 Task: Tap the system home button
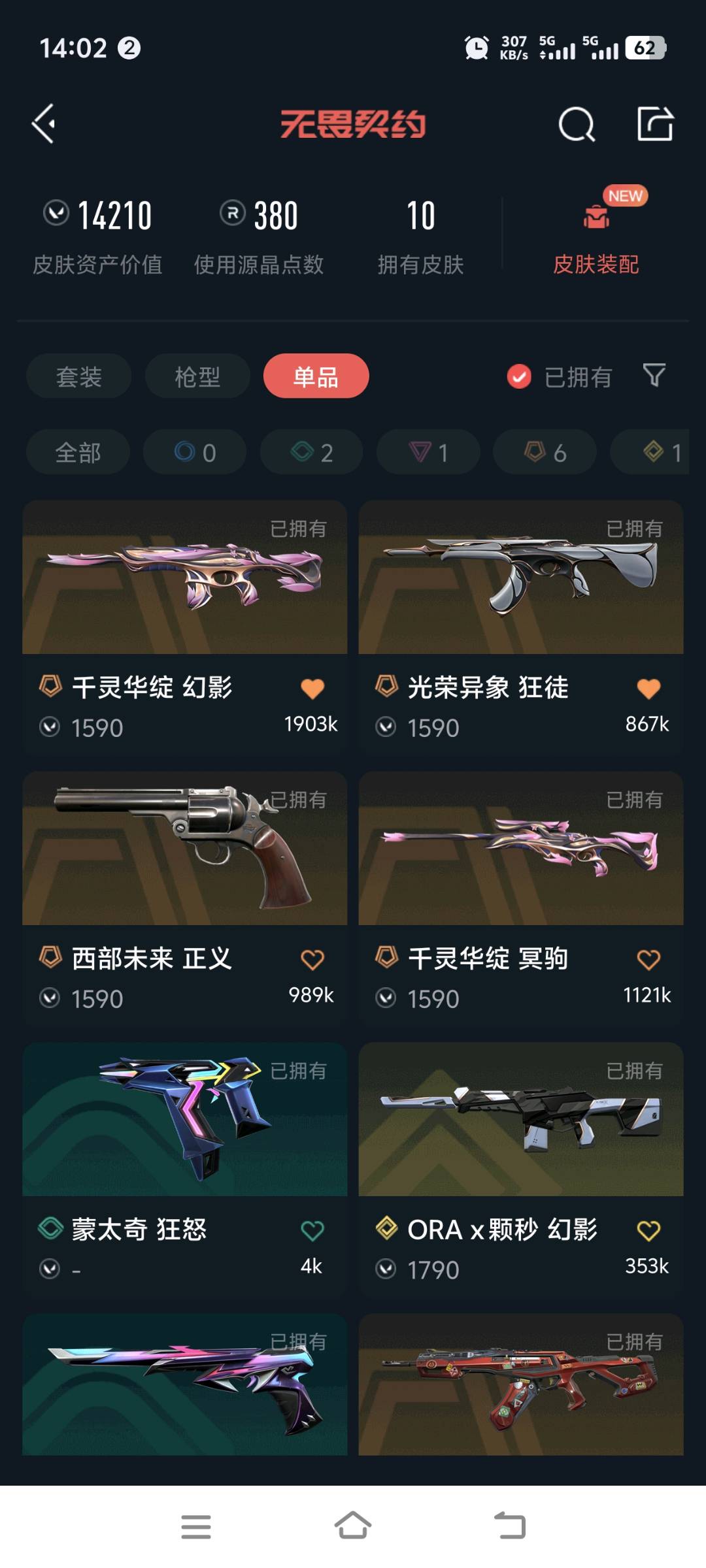coord(353,1526)
